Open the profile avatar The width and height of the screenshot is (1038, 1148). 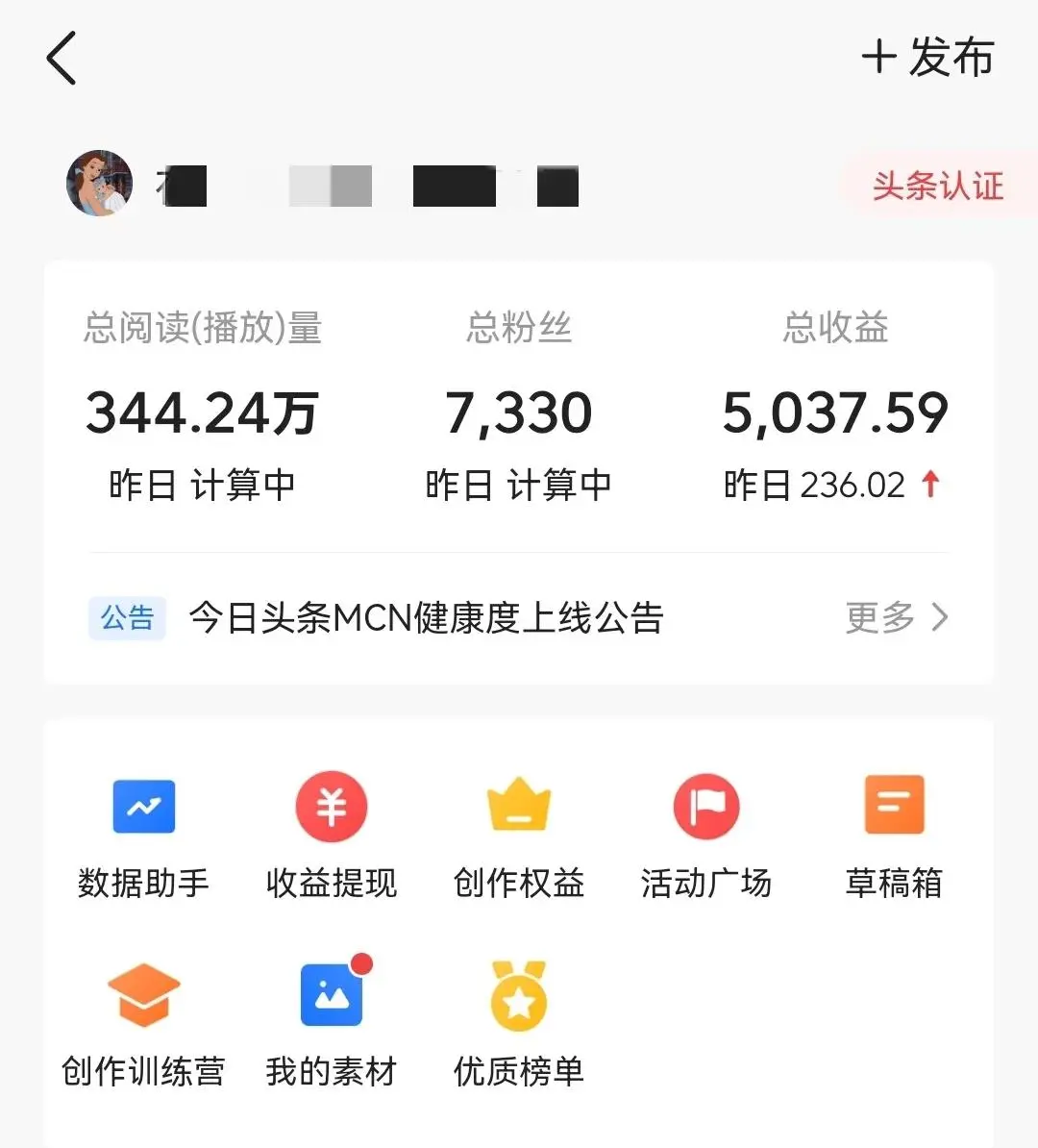[x=99, y=183]
